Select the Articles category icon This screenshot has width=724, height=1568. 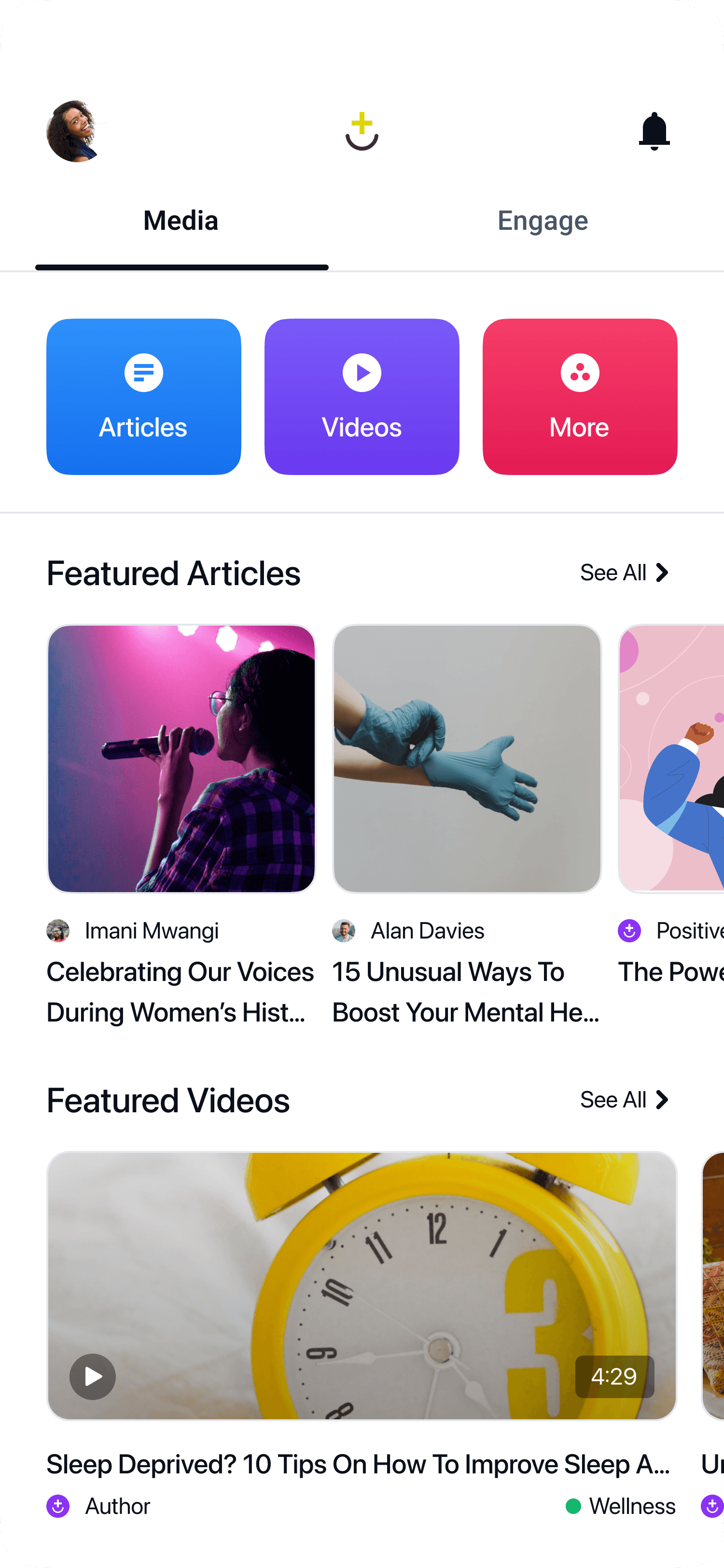(142, 373)
